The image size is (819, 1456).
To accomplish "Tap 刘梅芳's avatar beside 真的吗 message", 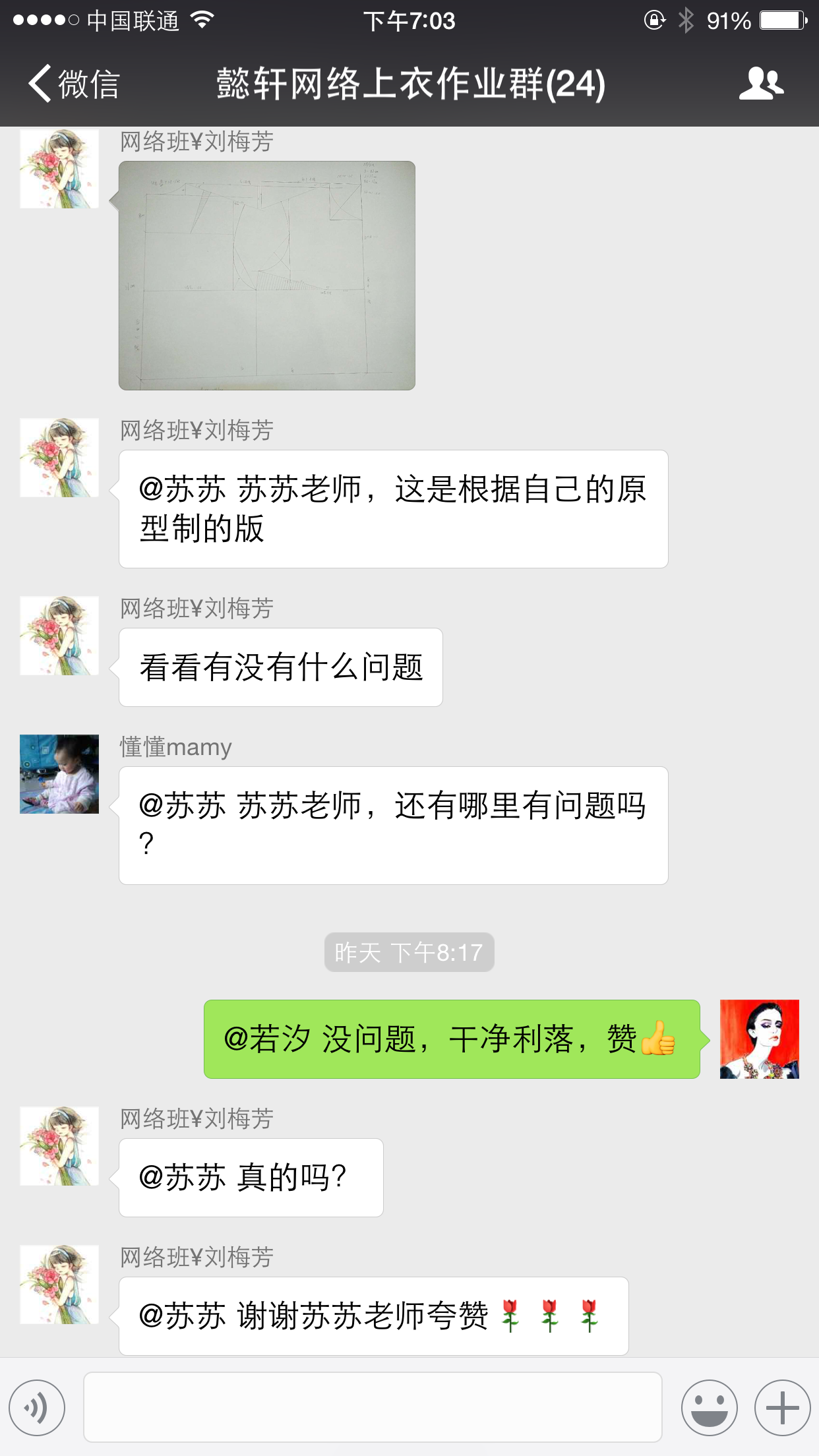I will tap(59, 1146).
